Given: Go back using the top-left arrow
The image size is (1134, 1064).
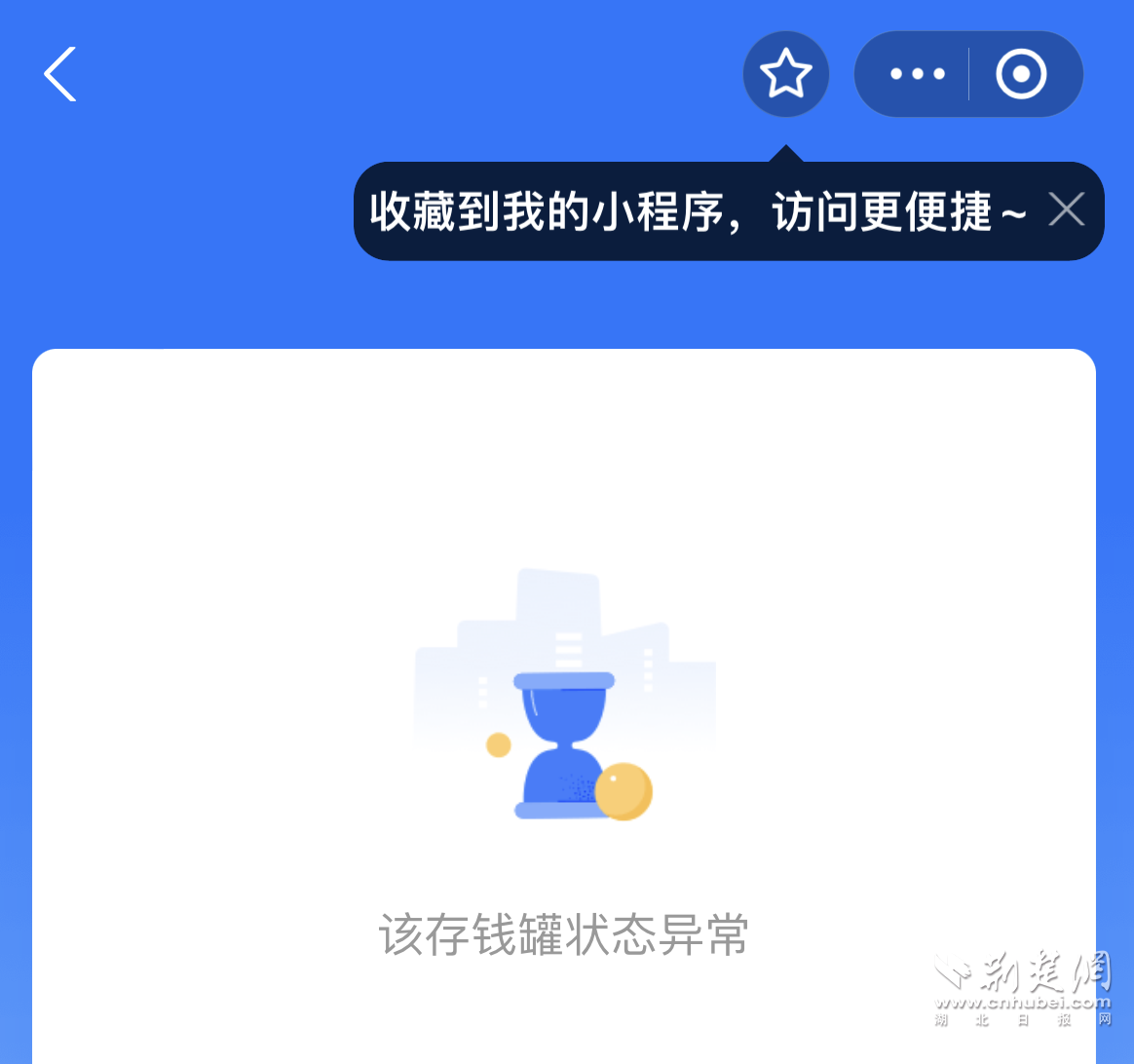Looking at the screenshot, I should pyautogui.click(x=60, y=74).
